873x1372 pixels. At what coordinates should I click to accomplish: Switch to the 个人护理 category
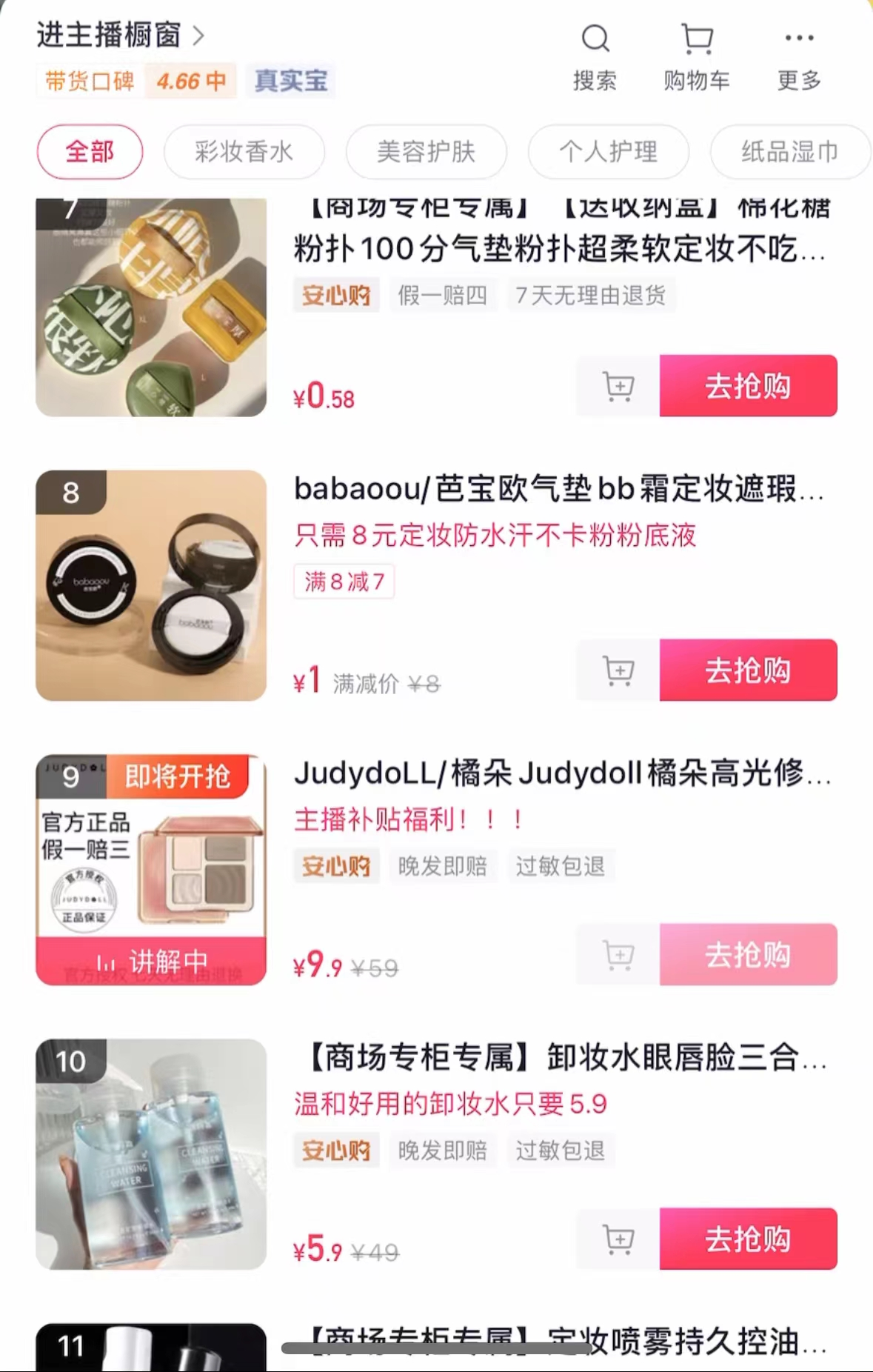[608, 152]
